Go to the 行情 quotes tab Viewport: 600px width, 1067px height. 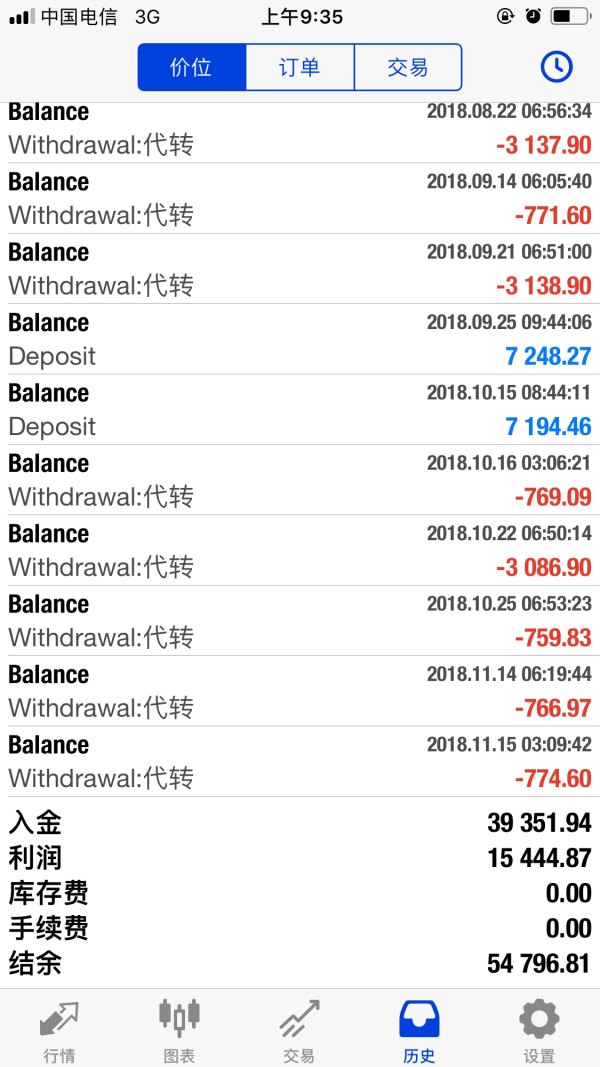point(60,1029)
